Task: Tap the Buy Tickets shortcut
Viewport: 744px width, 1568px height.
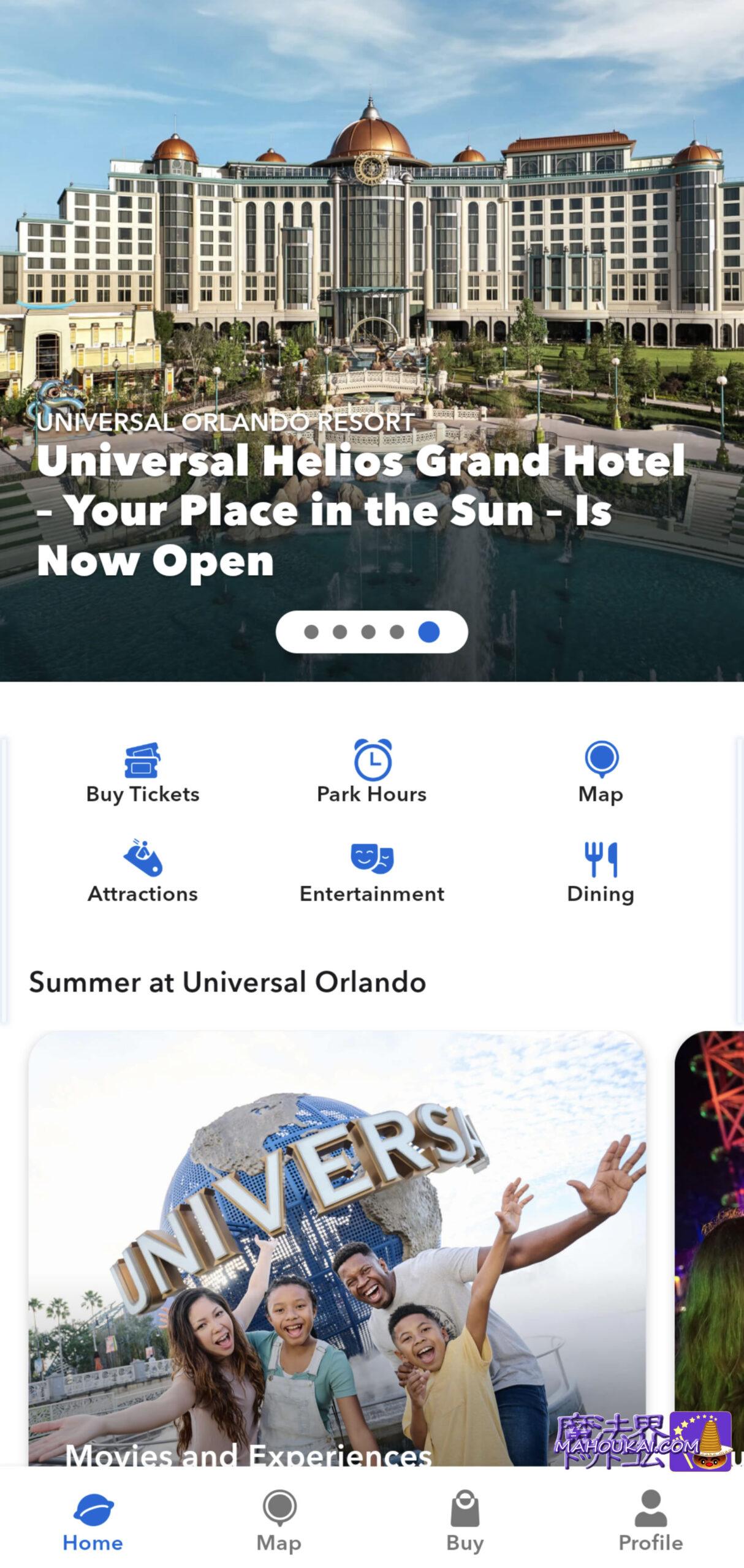Action: coord(143,773)
